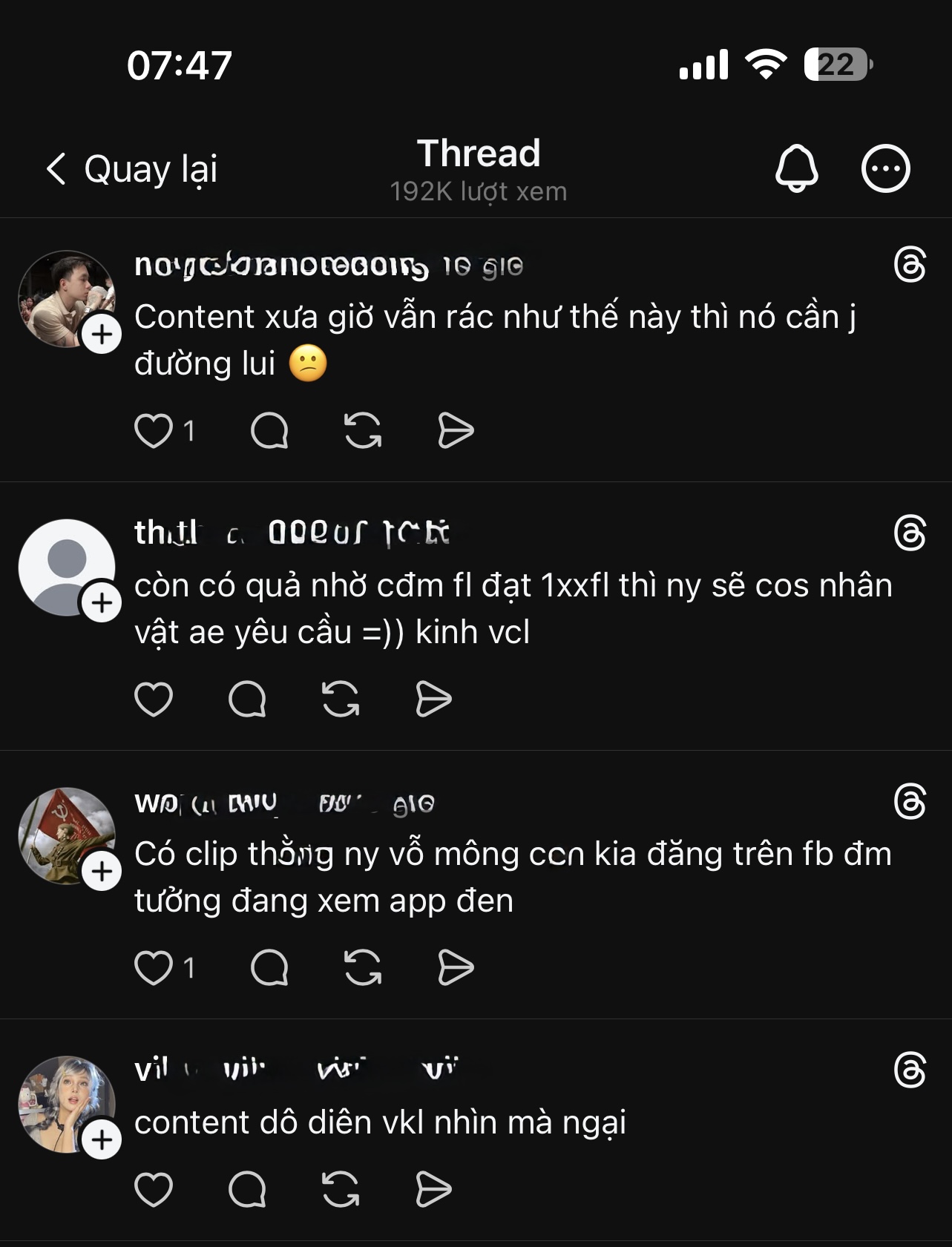Share the comment "content dô diên vkl"
This screenshot has height=1247, width=952.
tap(433, 1191)
